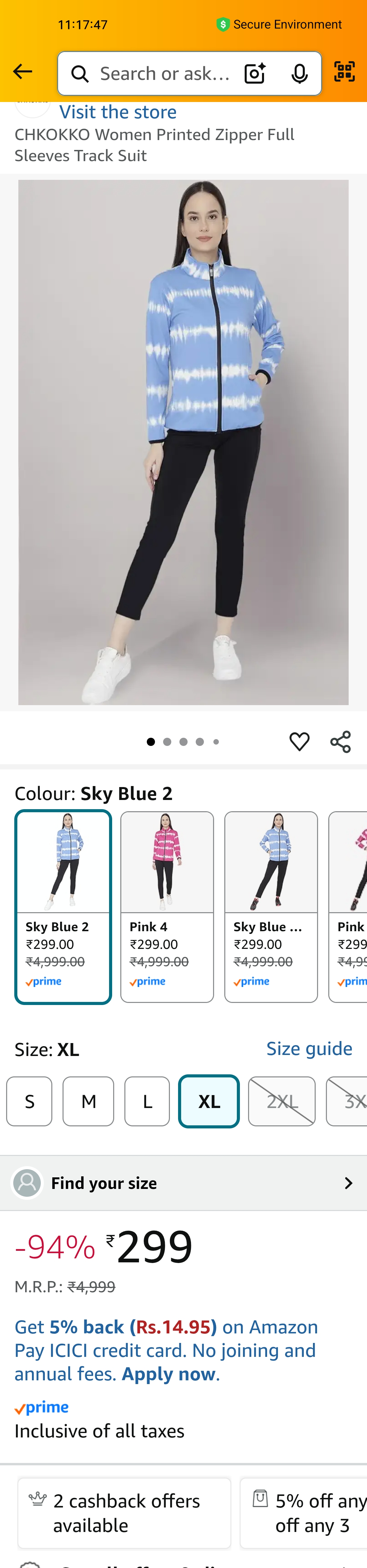Image resolution: width=367 pixels, height=1568 pixels.
Task: Select size S
Action: (29, 1101)
